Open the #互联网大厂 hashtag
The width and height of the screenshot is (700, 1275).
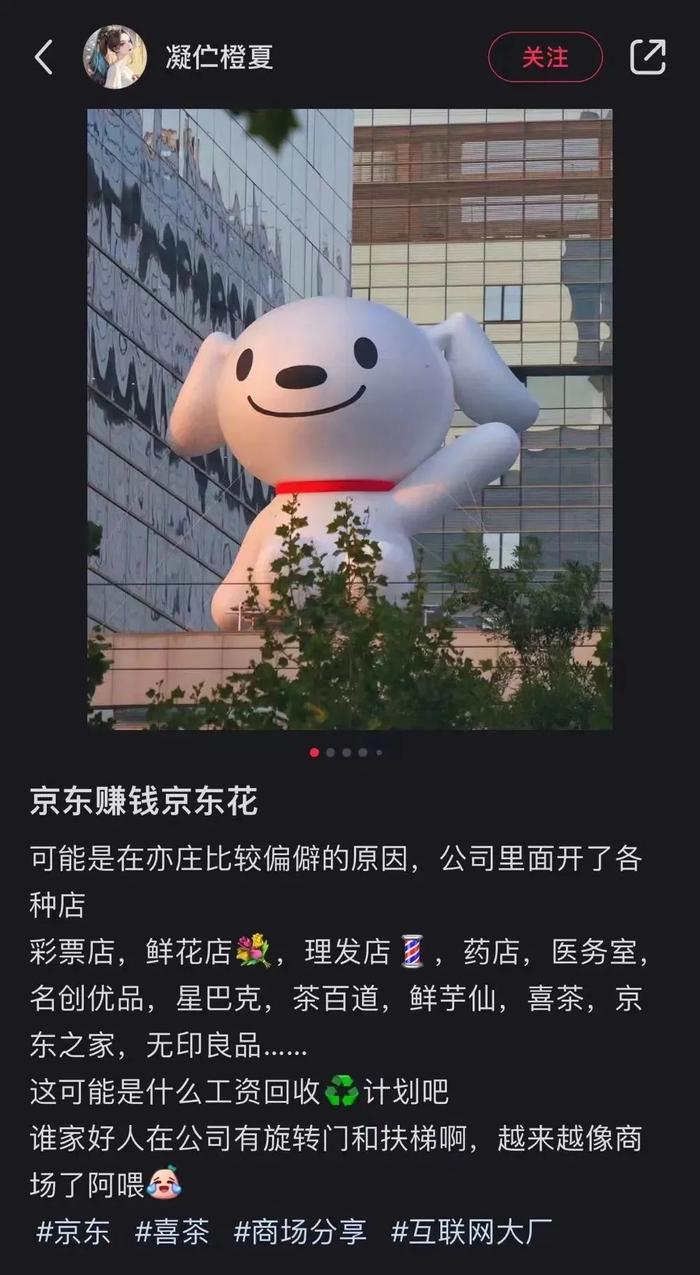pyautogui.click(x=471, y=1231)
